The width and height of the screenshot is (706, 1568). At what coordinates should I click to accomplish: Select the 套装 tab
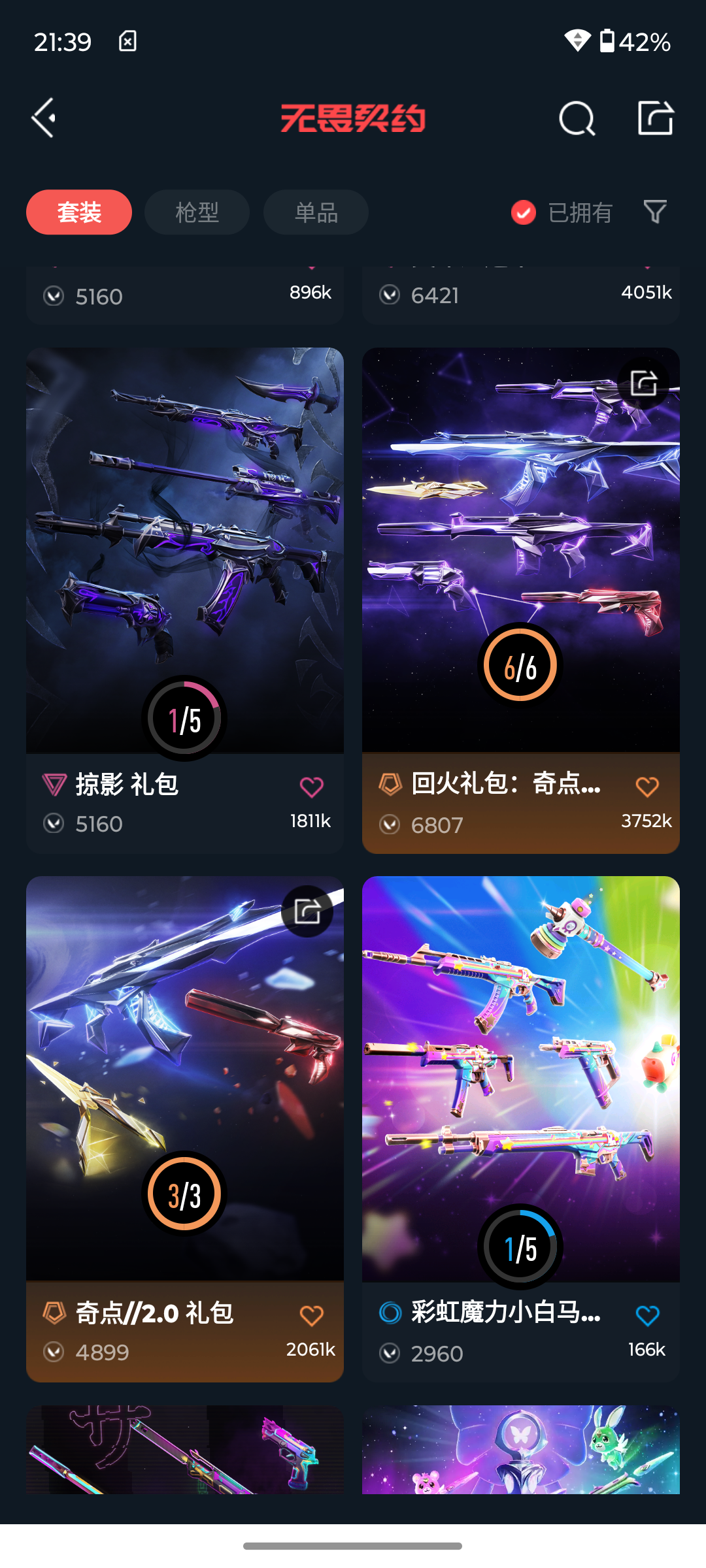coord(79,212)
